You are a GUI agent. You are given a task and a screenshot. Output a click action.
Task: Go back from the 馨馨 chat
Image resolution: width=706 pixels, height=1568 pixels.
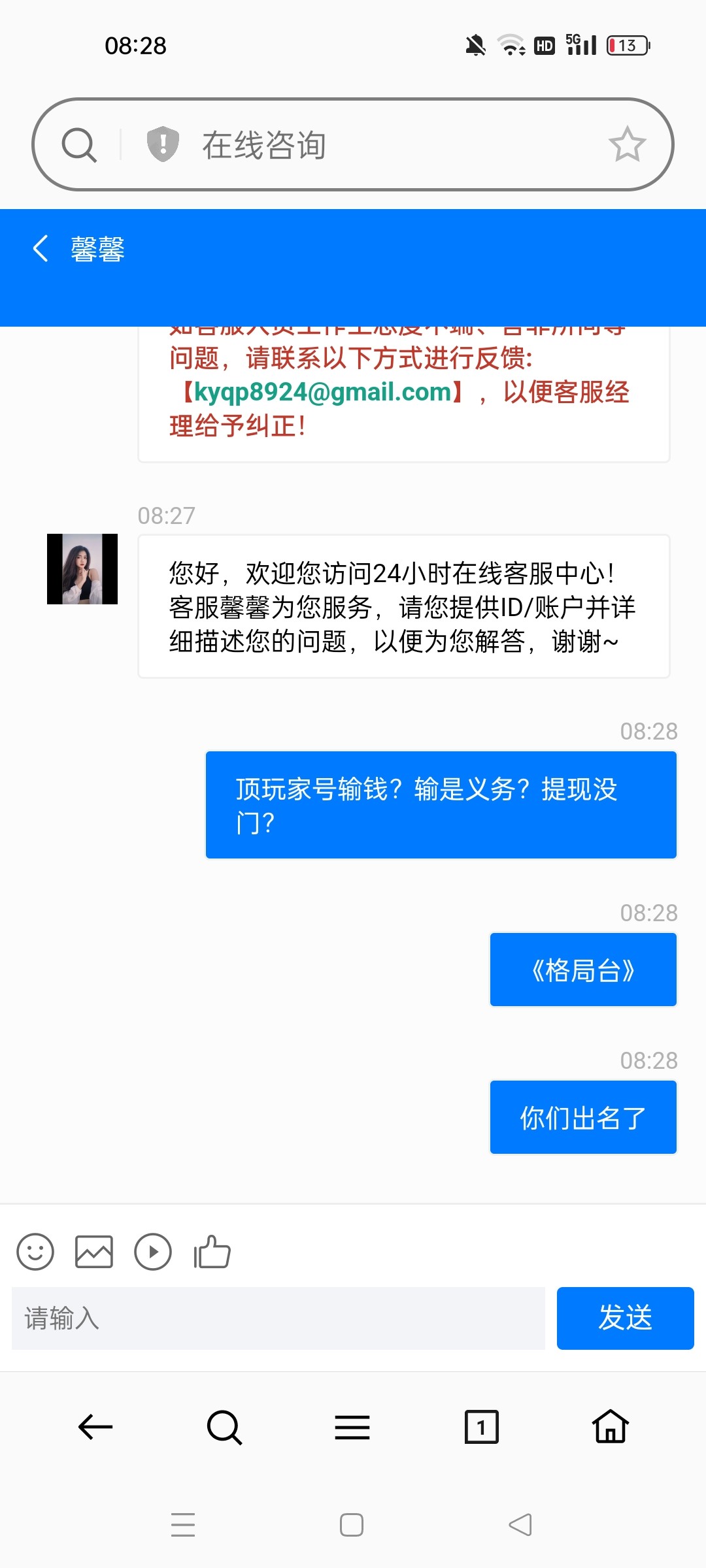tap(41, 249)
